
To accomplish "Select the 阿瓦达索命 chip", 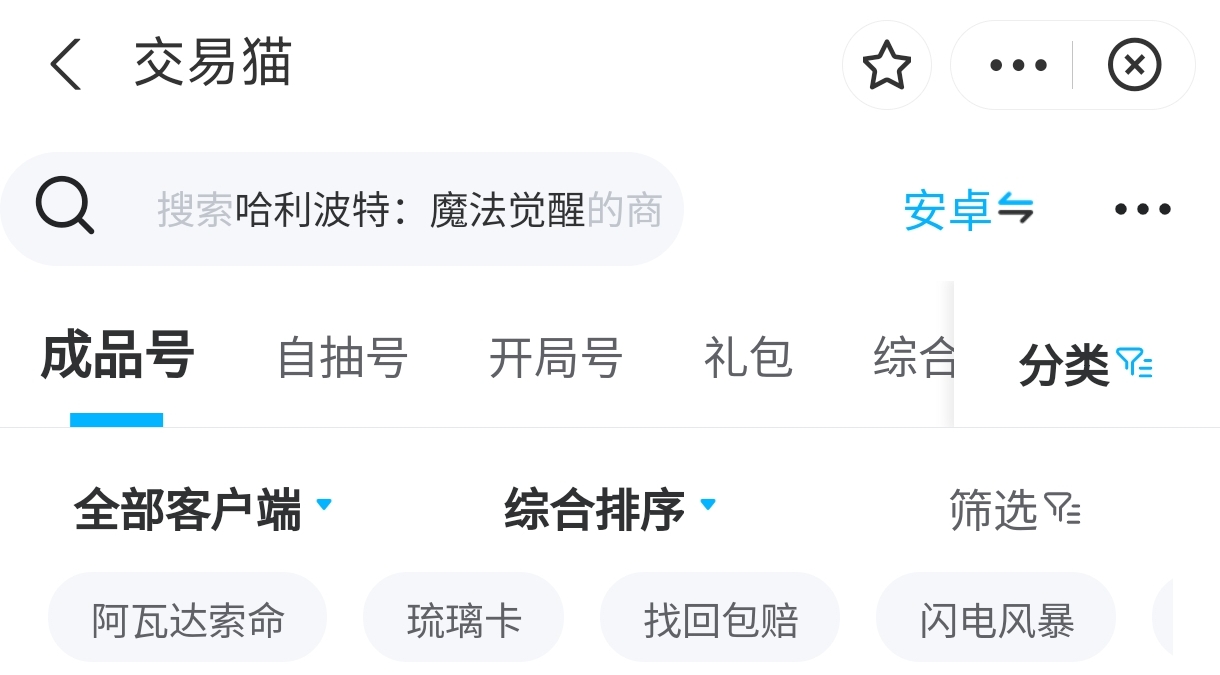I will (x=188, y=620).
